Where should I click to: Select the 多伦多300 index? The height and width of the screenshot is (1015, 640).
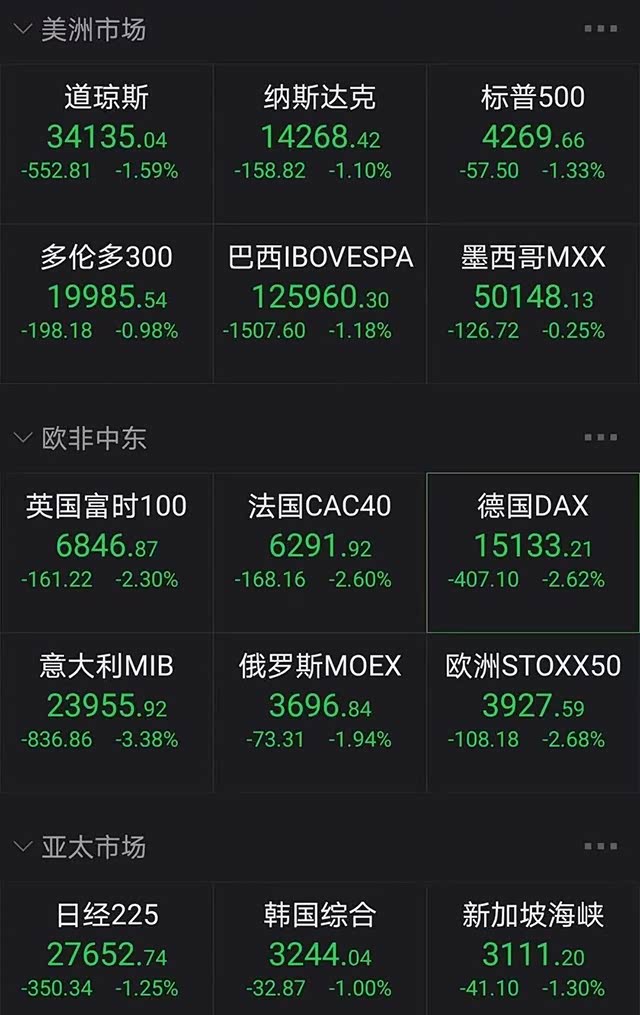(106, 295)
